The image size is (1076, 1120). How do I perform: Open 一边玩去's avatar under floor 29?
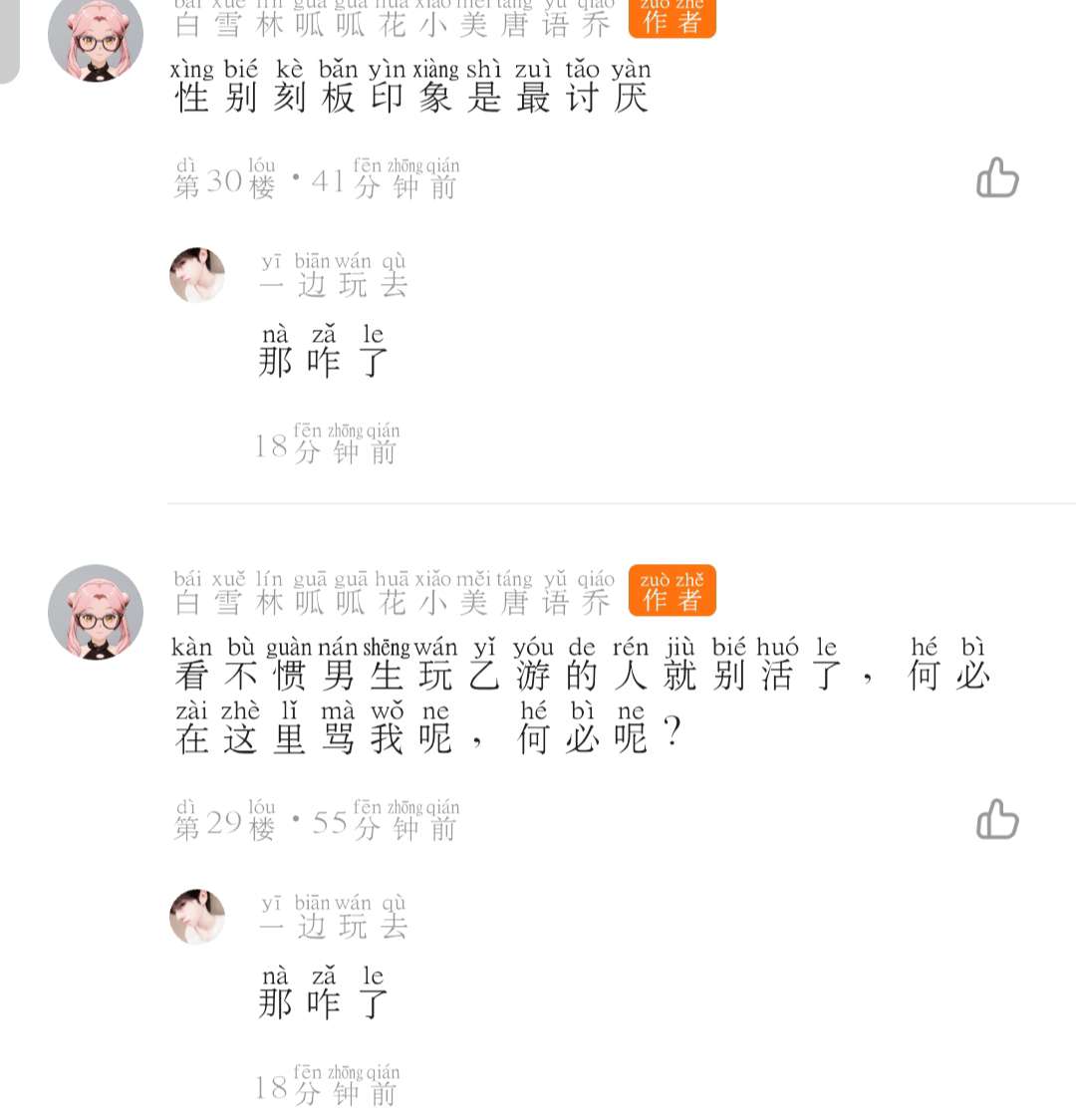click(x=197, y=917)
